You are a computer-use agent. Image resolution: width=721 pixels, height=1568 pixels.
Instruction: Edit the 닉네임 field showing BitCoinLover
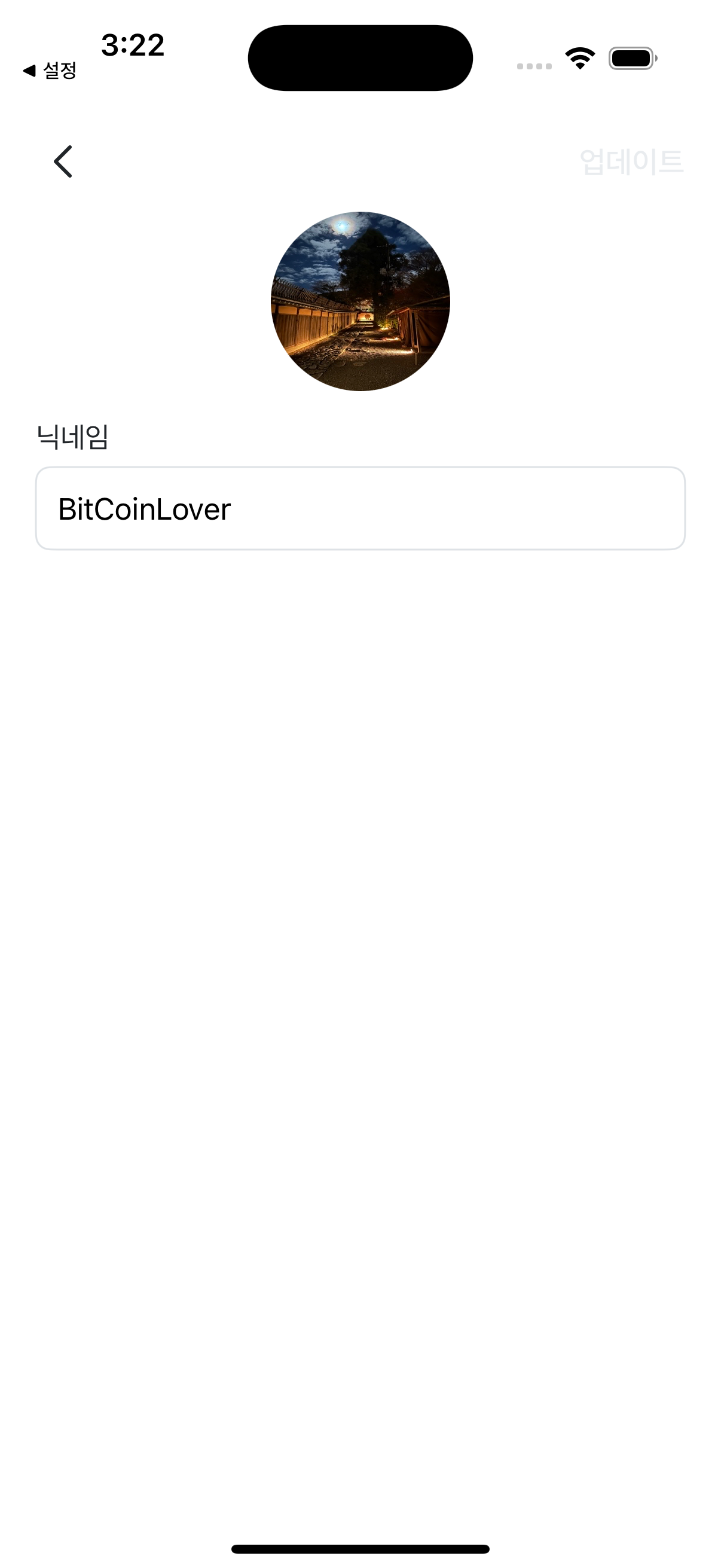pos(360,508)
